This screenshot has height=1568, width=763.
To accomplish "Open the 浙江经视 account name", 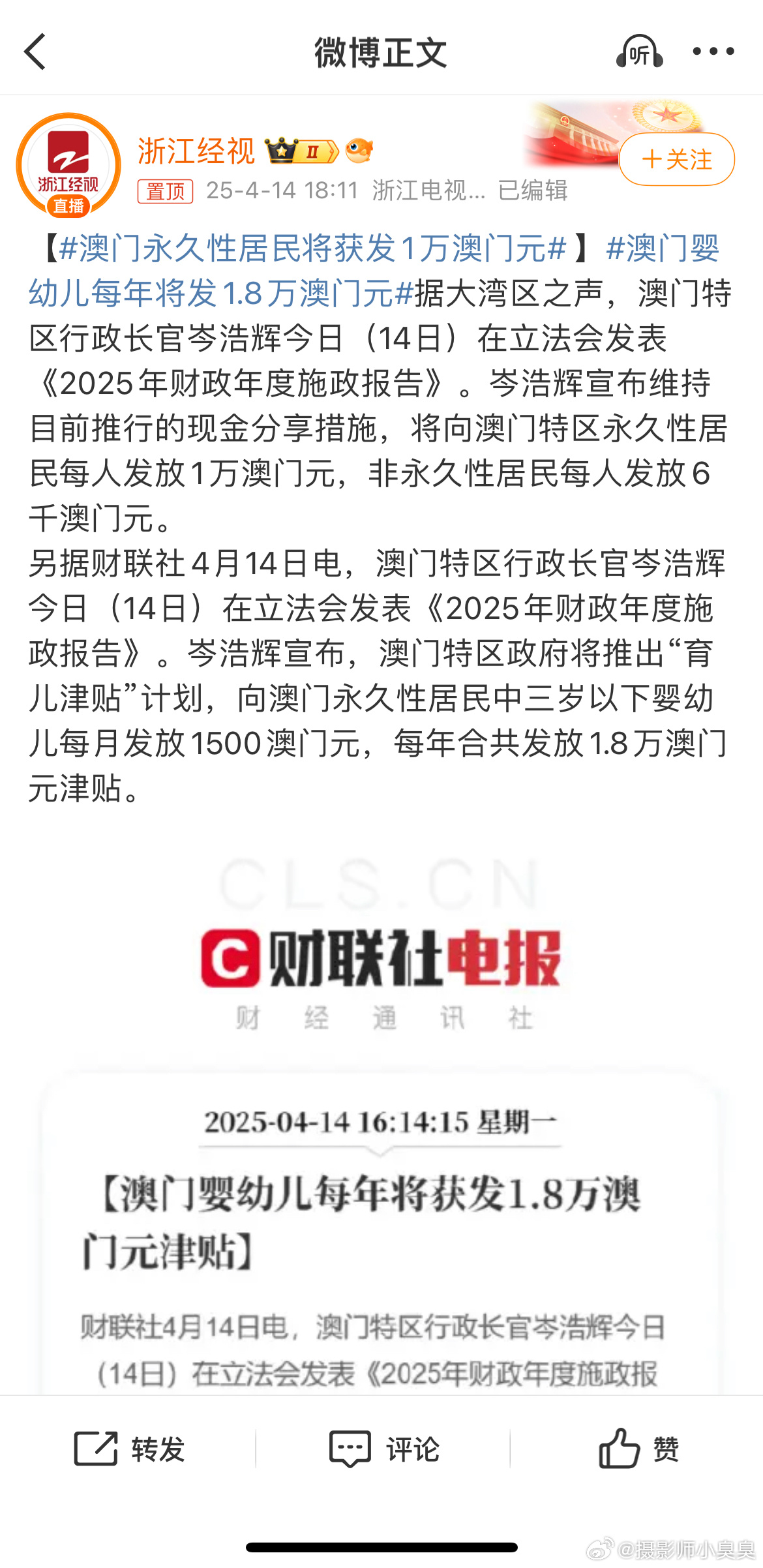I will pyautogui.click(x=196, y=151).
